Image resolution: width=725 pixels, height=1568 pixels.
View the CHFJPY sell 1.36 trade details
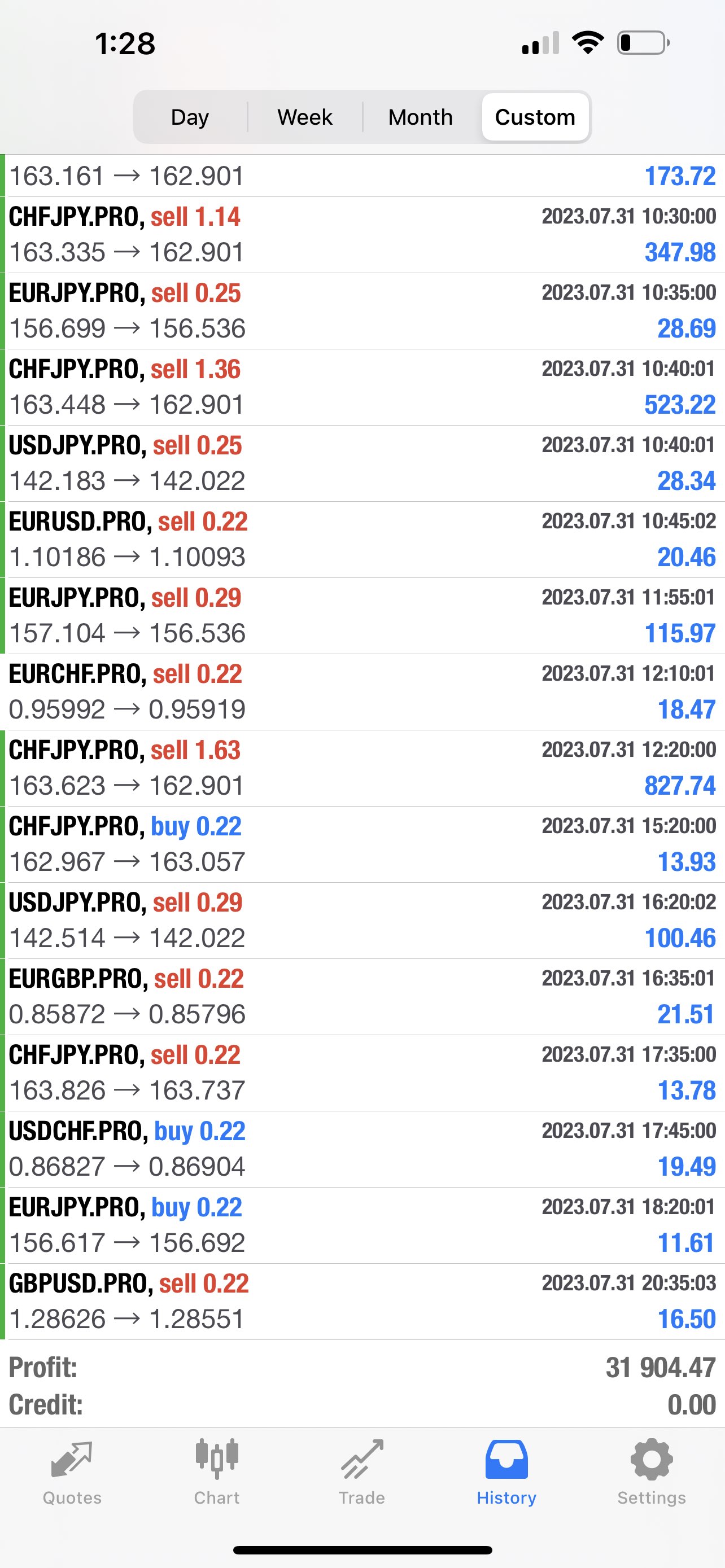click(x=362, y=387)
